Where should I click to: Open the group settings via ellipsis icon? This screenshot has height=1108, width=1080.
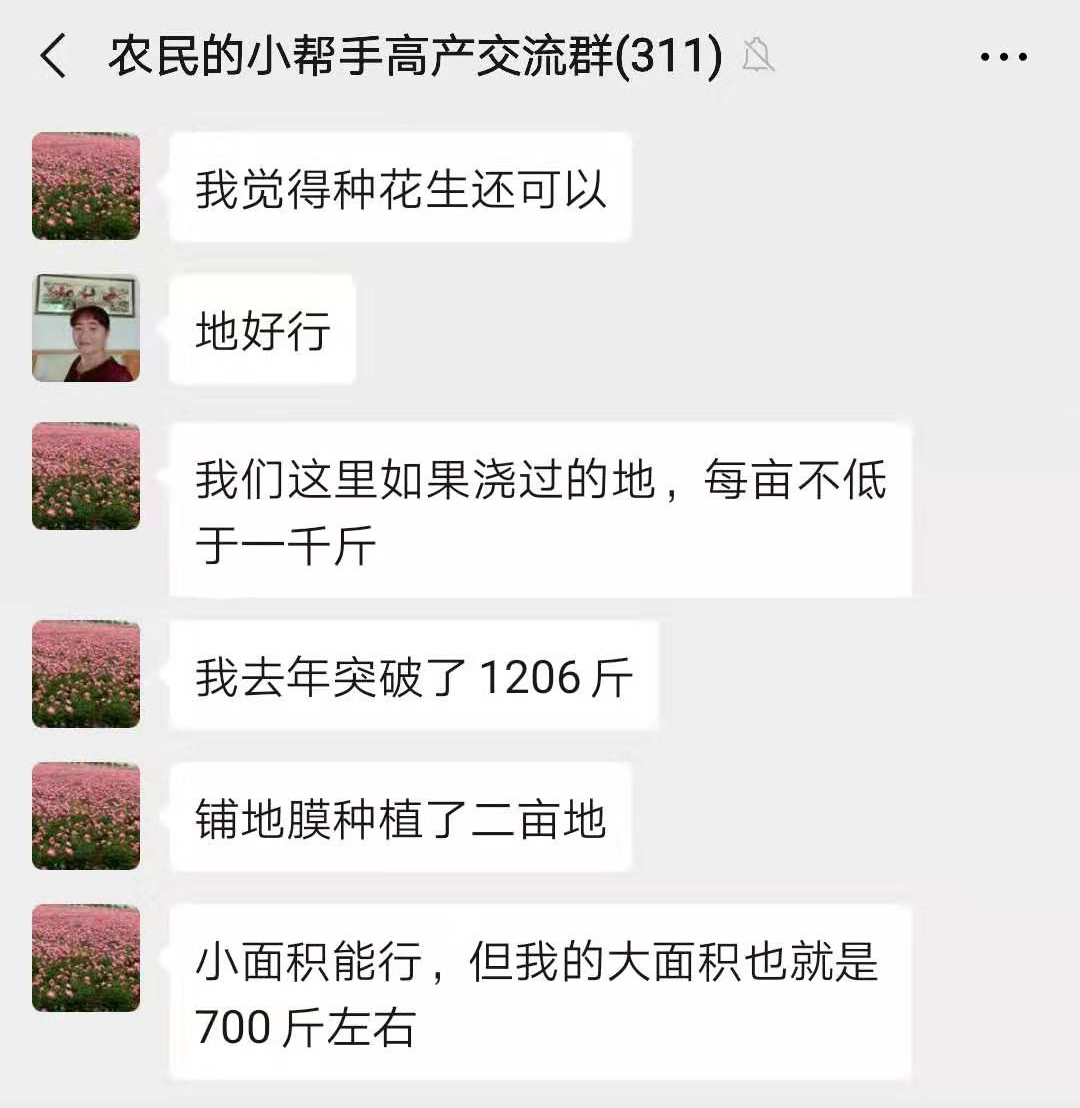(1000, 57)
